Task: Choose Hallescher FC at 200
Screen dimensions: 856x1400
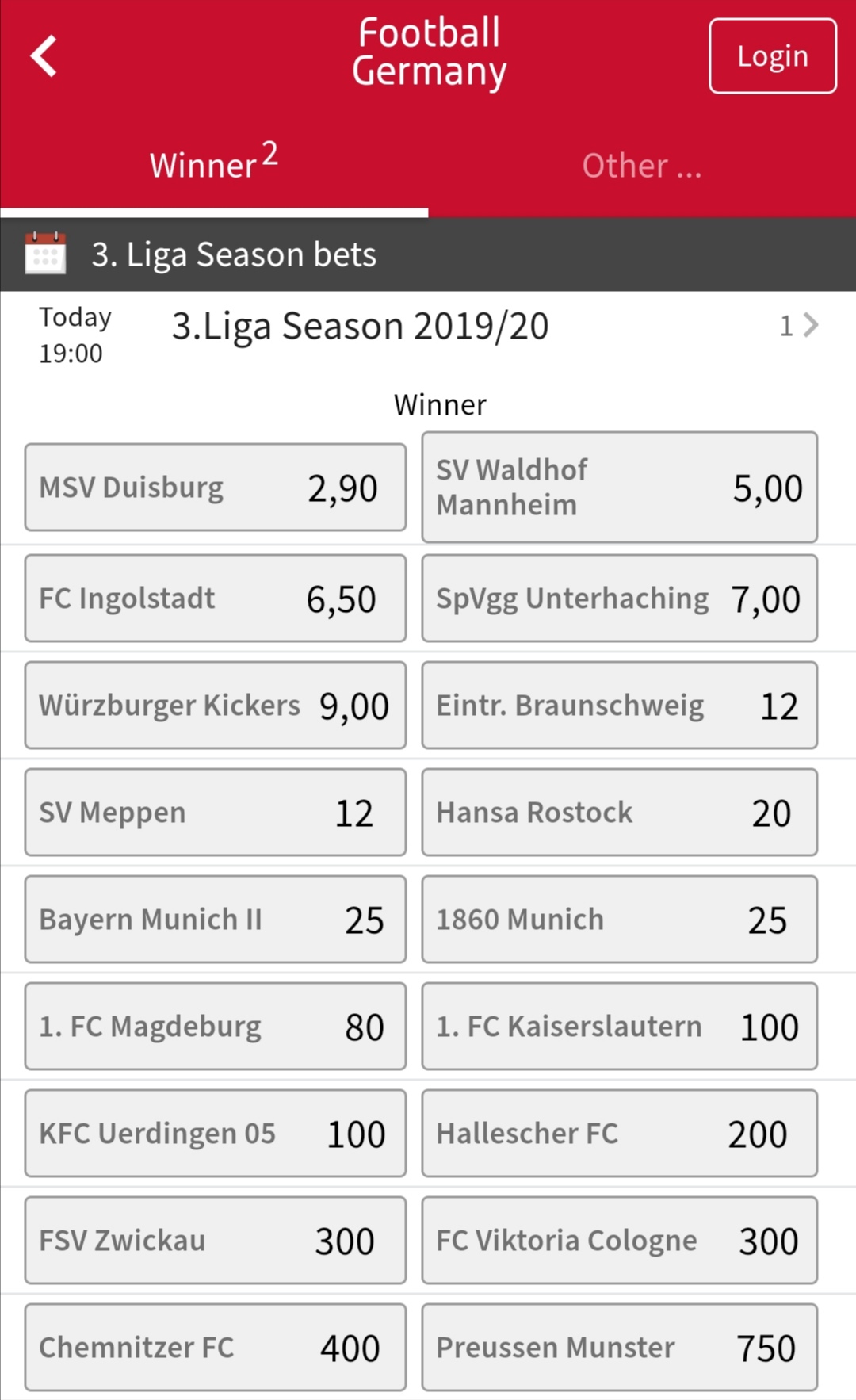Action: [619, 1134]
